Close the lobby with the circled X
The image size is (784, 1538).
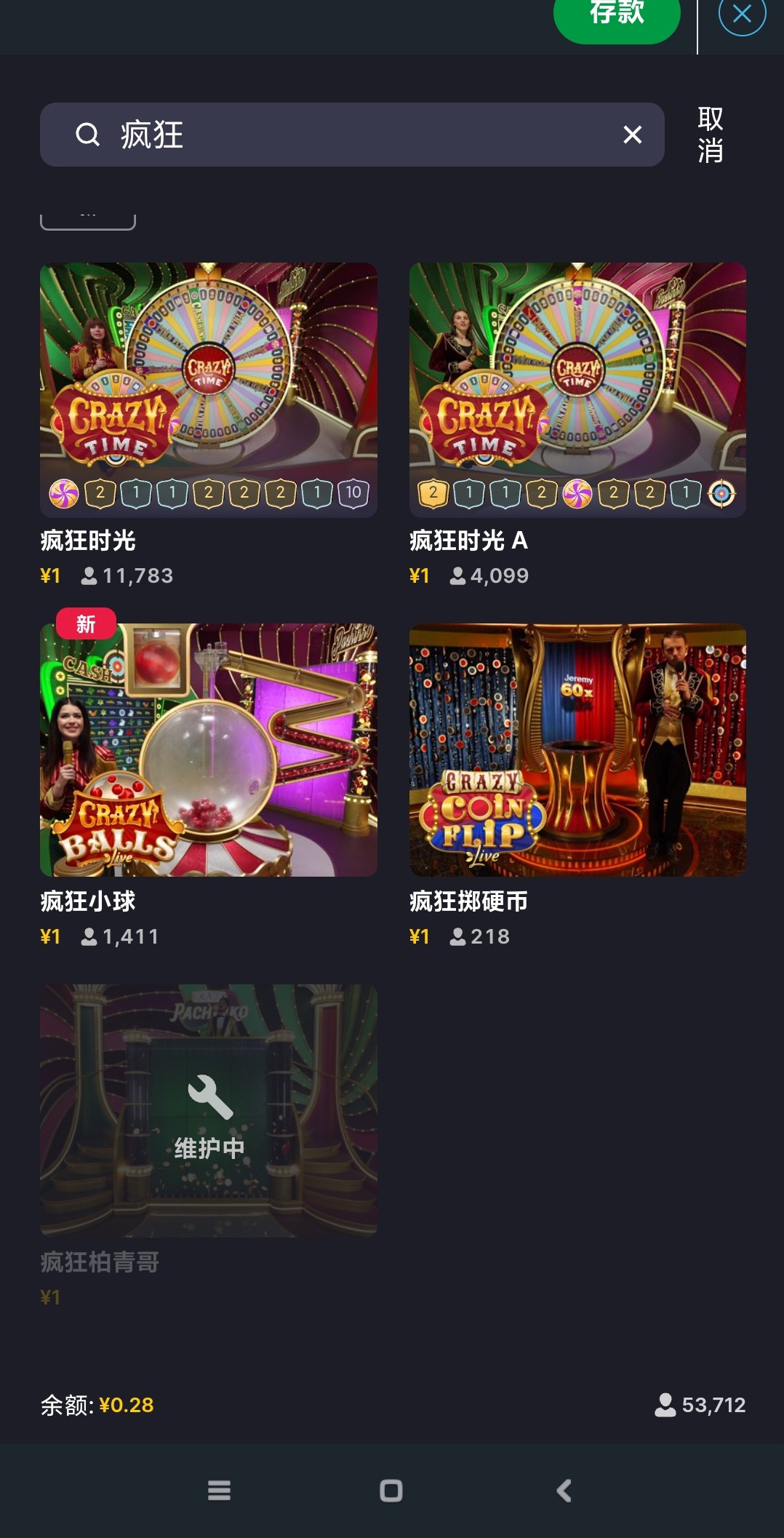[742, 15]
